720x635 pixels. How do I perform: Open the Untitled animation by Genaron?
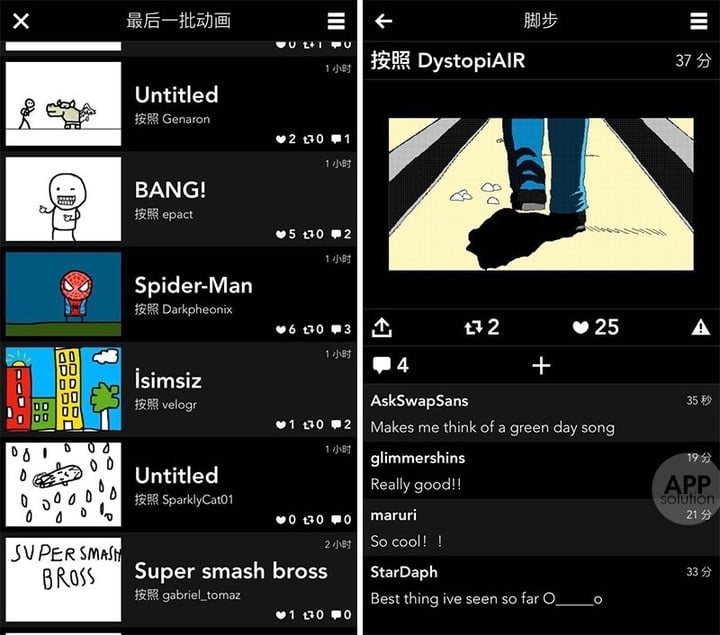(x=180, y=105)
